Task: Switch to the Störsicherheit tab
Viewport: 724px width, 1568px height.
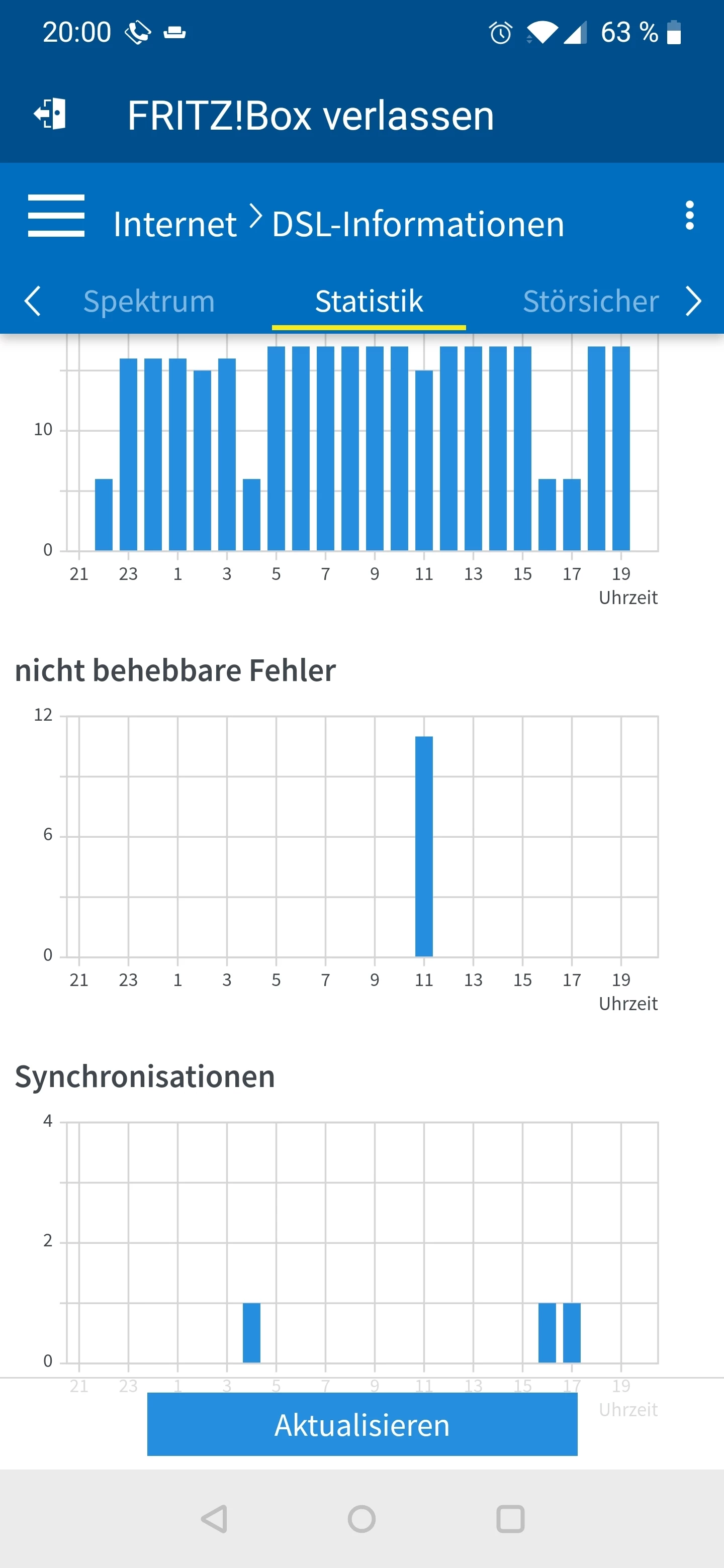Action: [591, 302]
